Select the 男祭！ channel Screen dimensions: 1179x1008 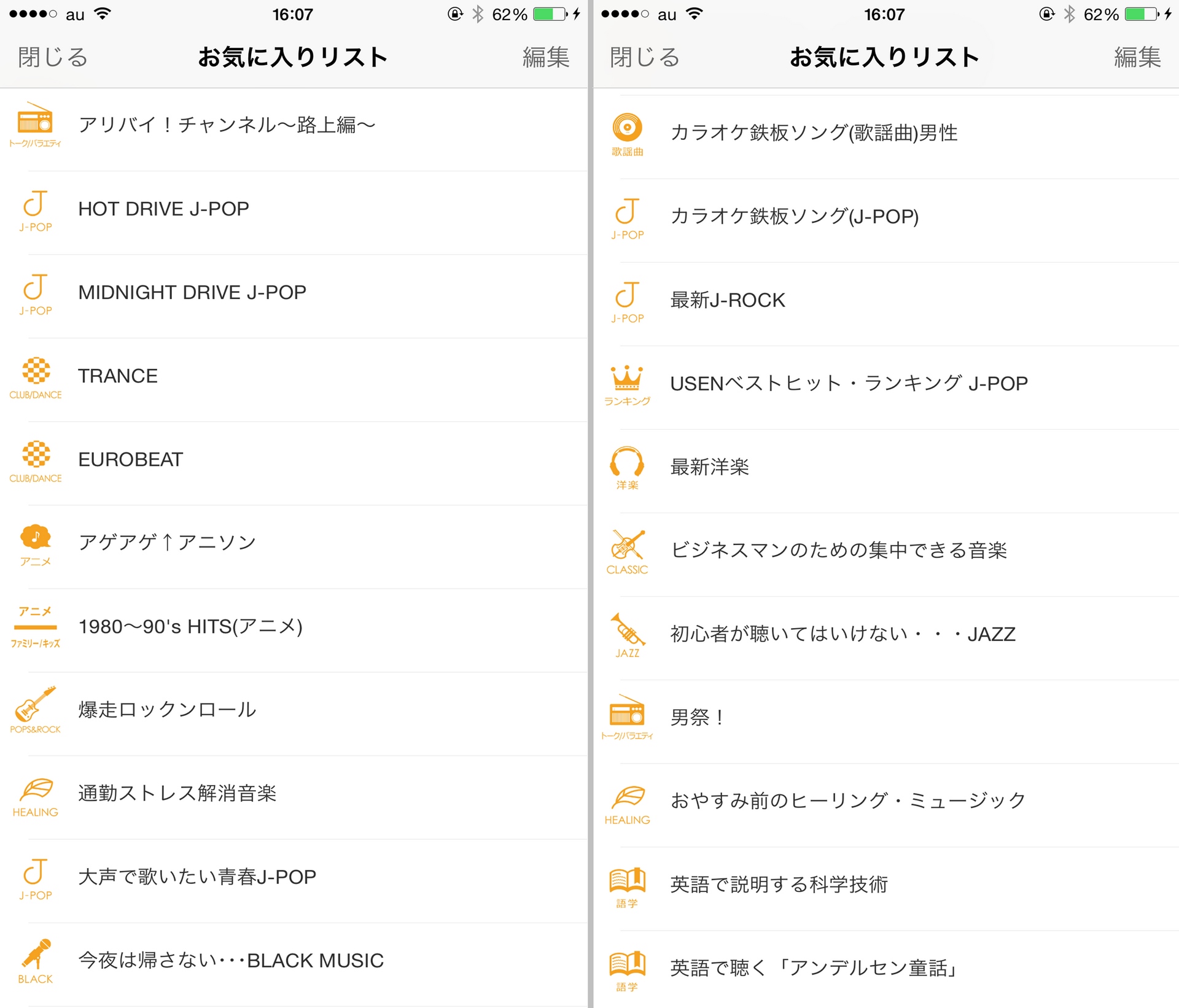886,721
